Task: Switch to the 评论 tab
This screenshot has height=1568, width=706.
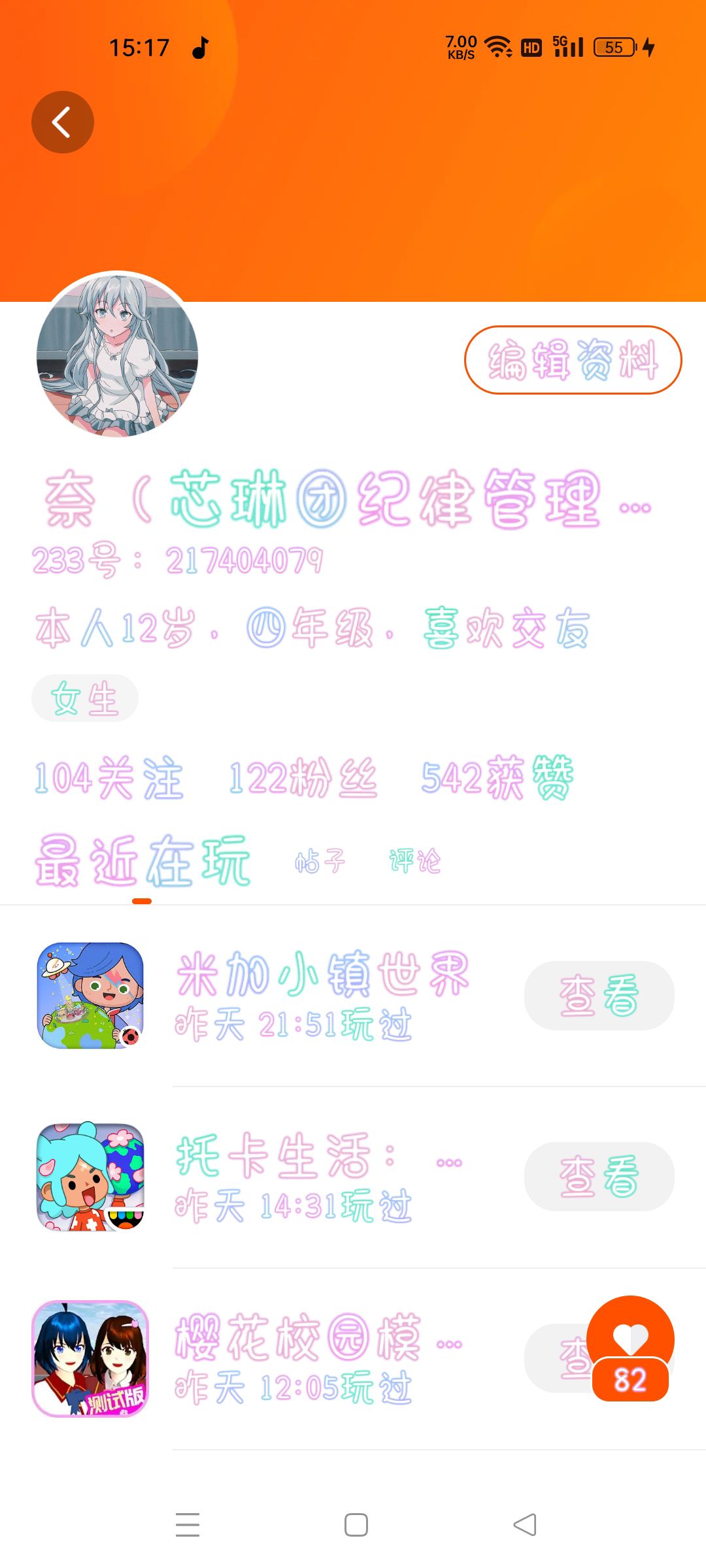Action: pos(415,861)
